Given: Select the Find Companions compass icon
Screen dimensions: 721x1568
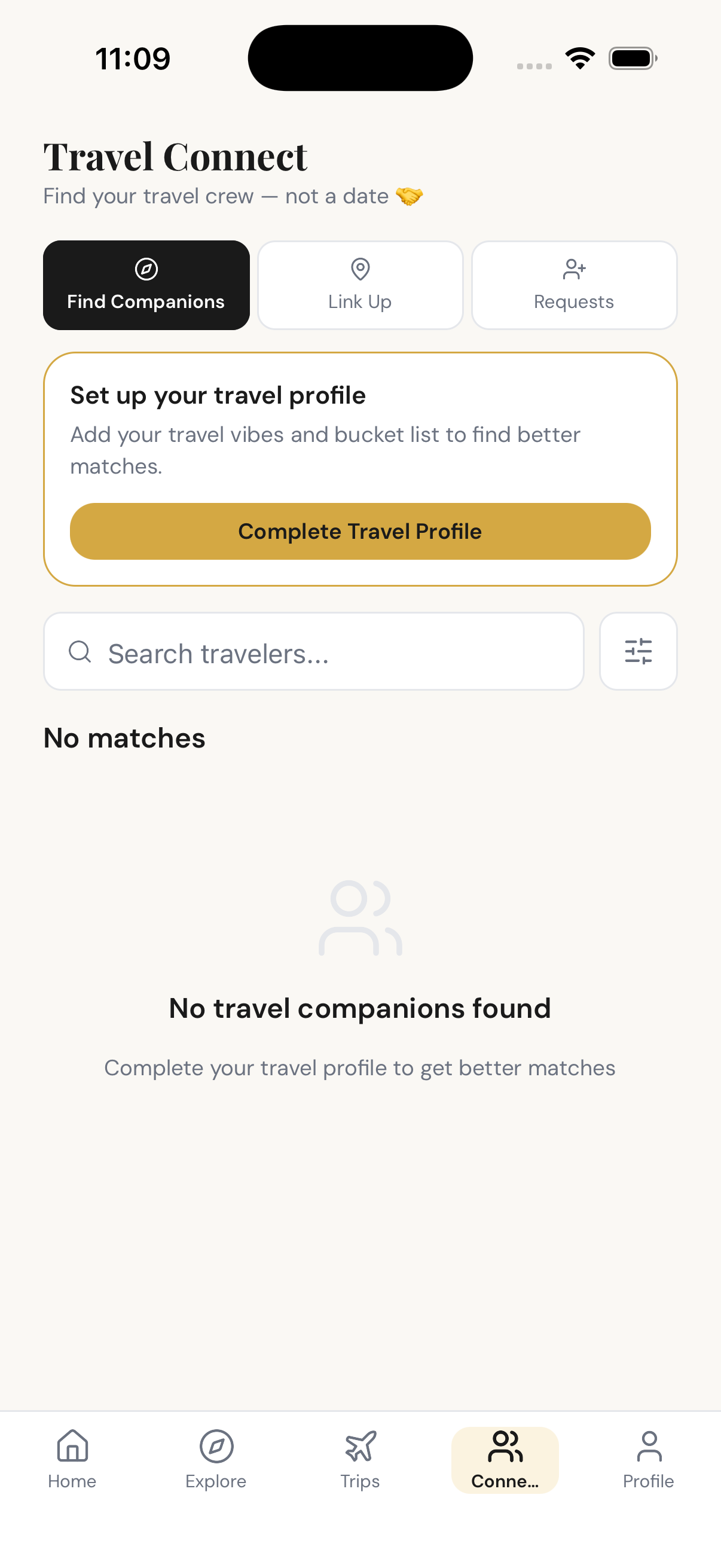Looking at the screenshot, I should click(x=145, y=270).
